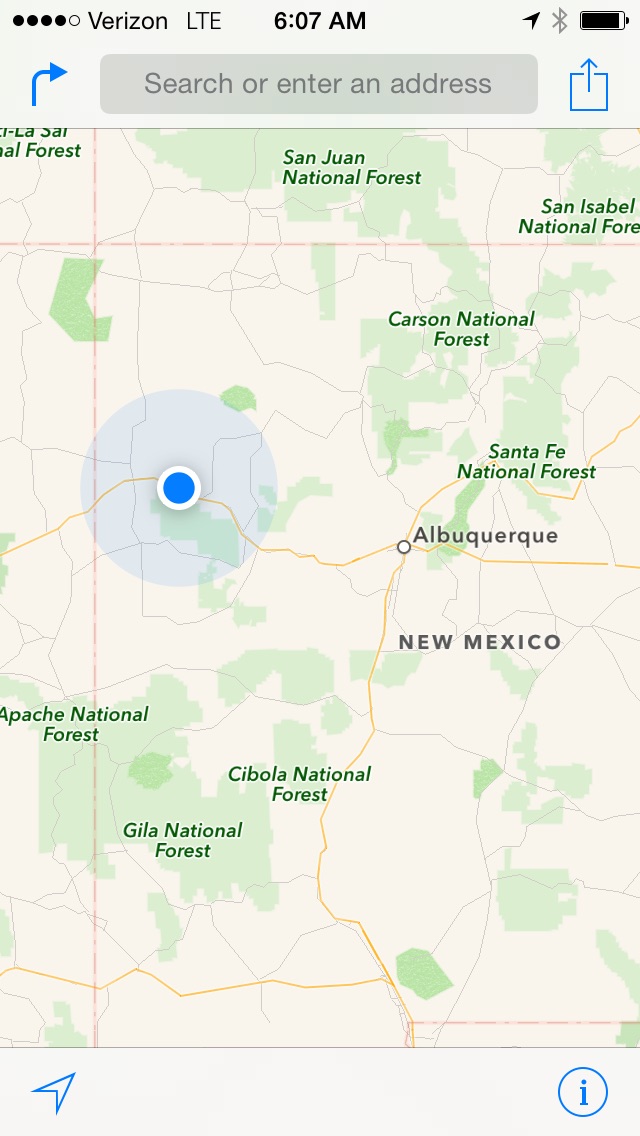This screenshot has height=1136, width=640.
Task: Tap the location tracking arrow
Action: [x=53, y=1092]
